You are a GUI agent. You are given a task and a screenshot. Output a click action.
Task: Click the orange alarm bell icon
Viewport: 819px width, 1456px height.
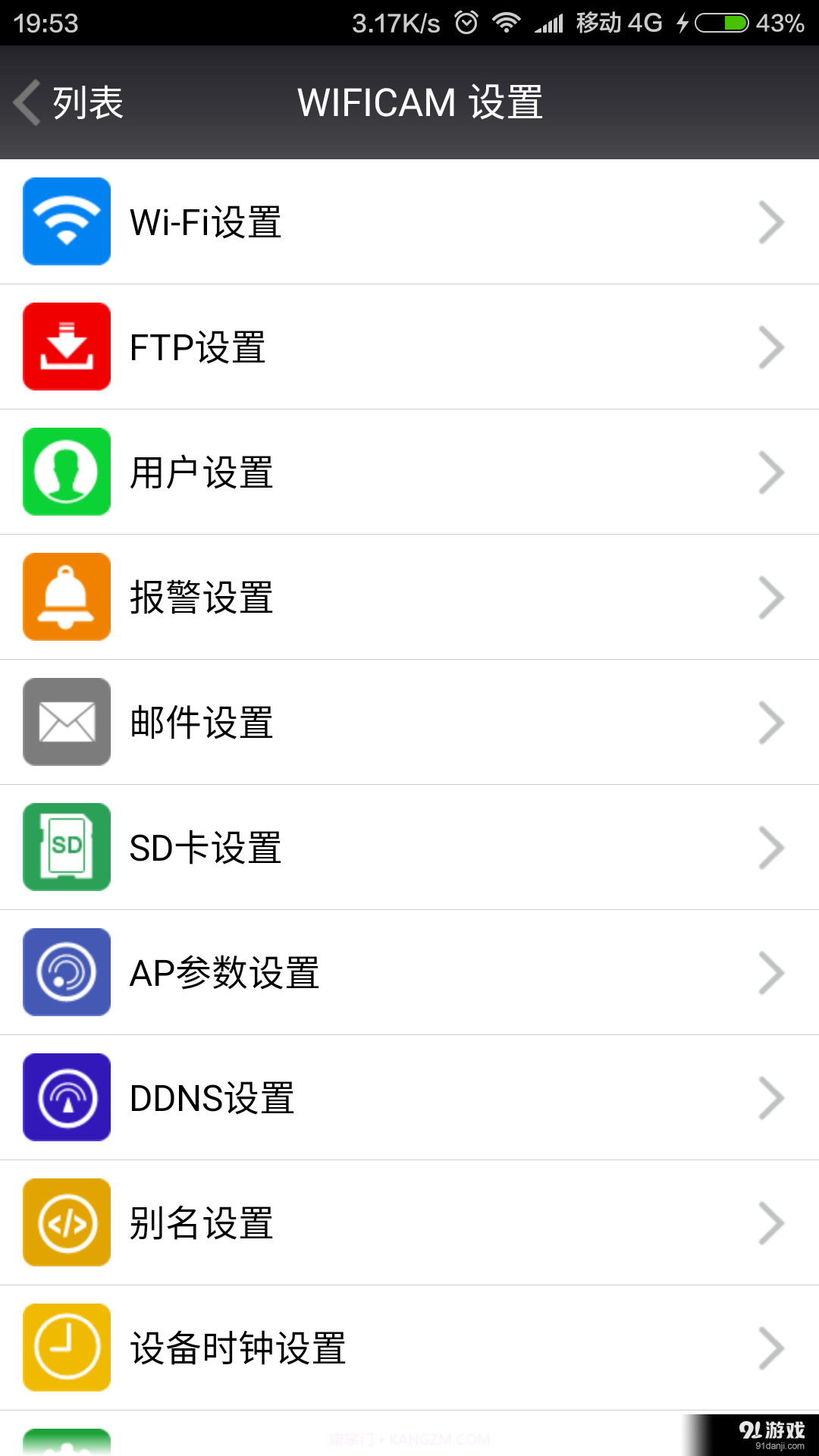click(67, 597)
